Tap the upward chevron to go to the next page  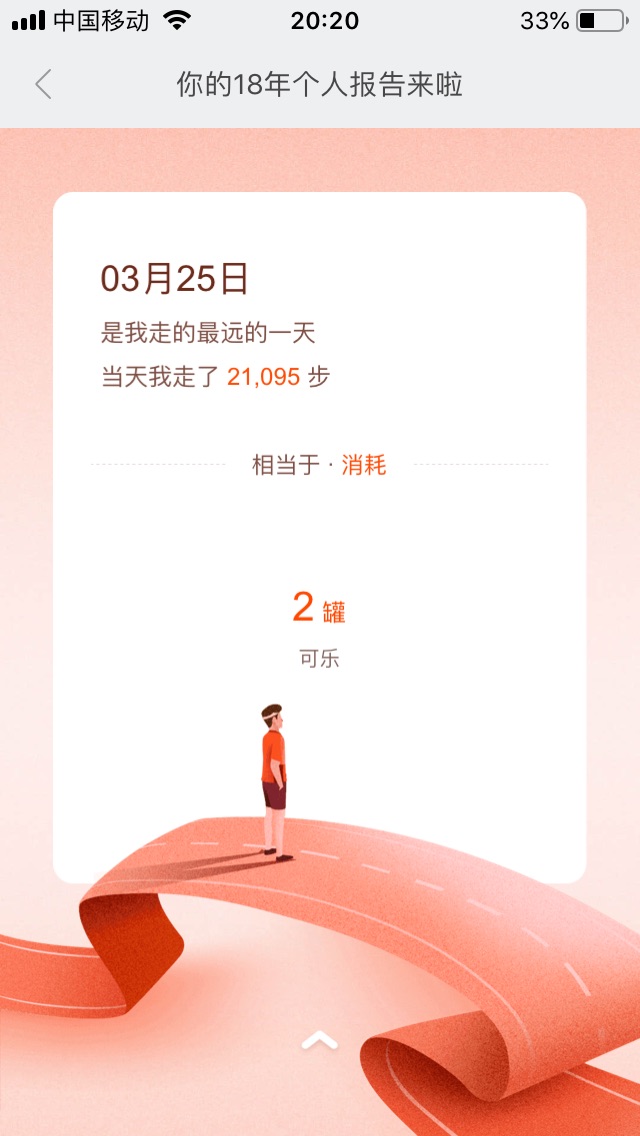tap(319, 1042)
